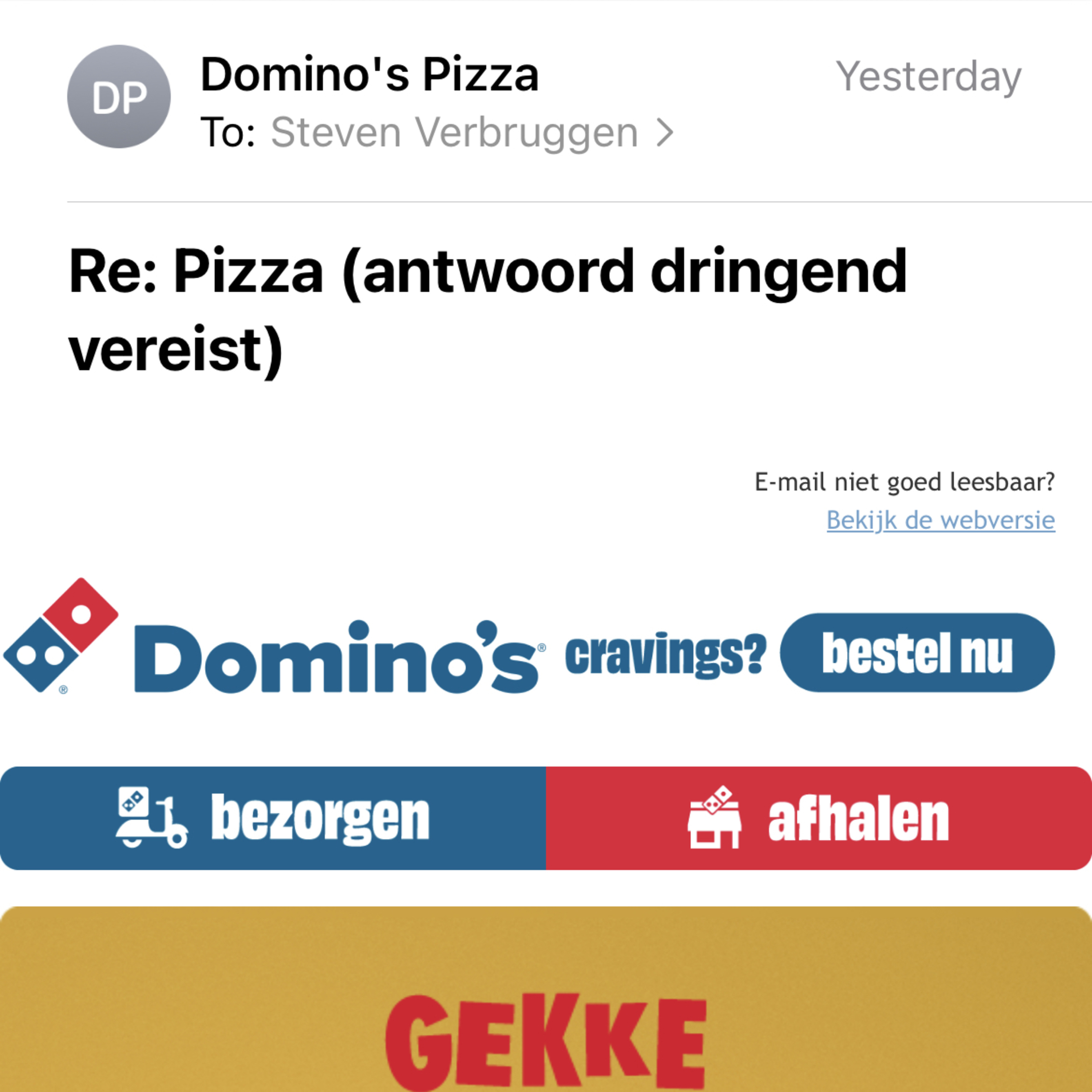Select the 'afhalen' pickup option
Screen dimensions: 1092x1092
click(x=818, y=818)
